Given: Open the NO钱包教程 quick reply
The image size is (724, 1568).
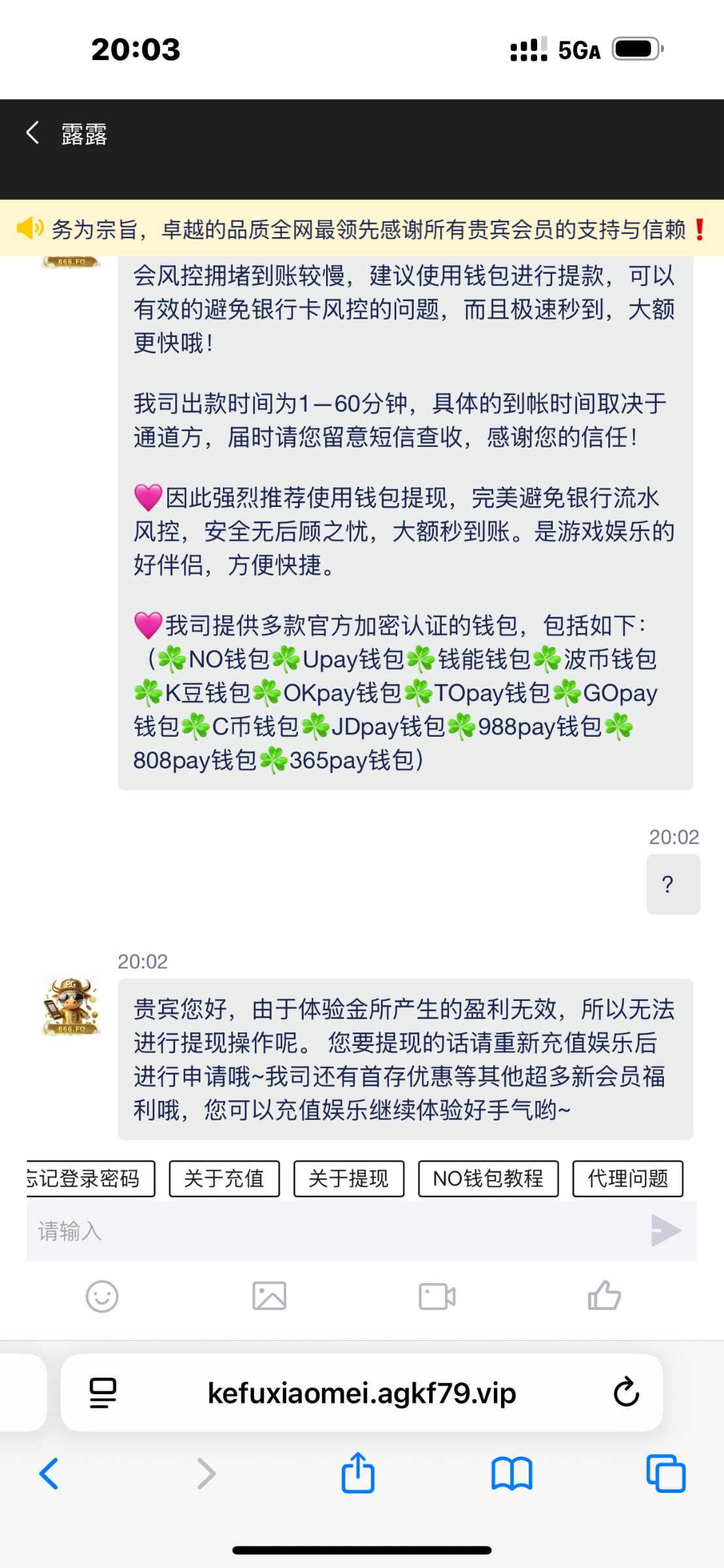Looking at the screenshot, I should [x=488, y=1179].
